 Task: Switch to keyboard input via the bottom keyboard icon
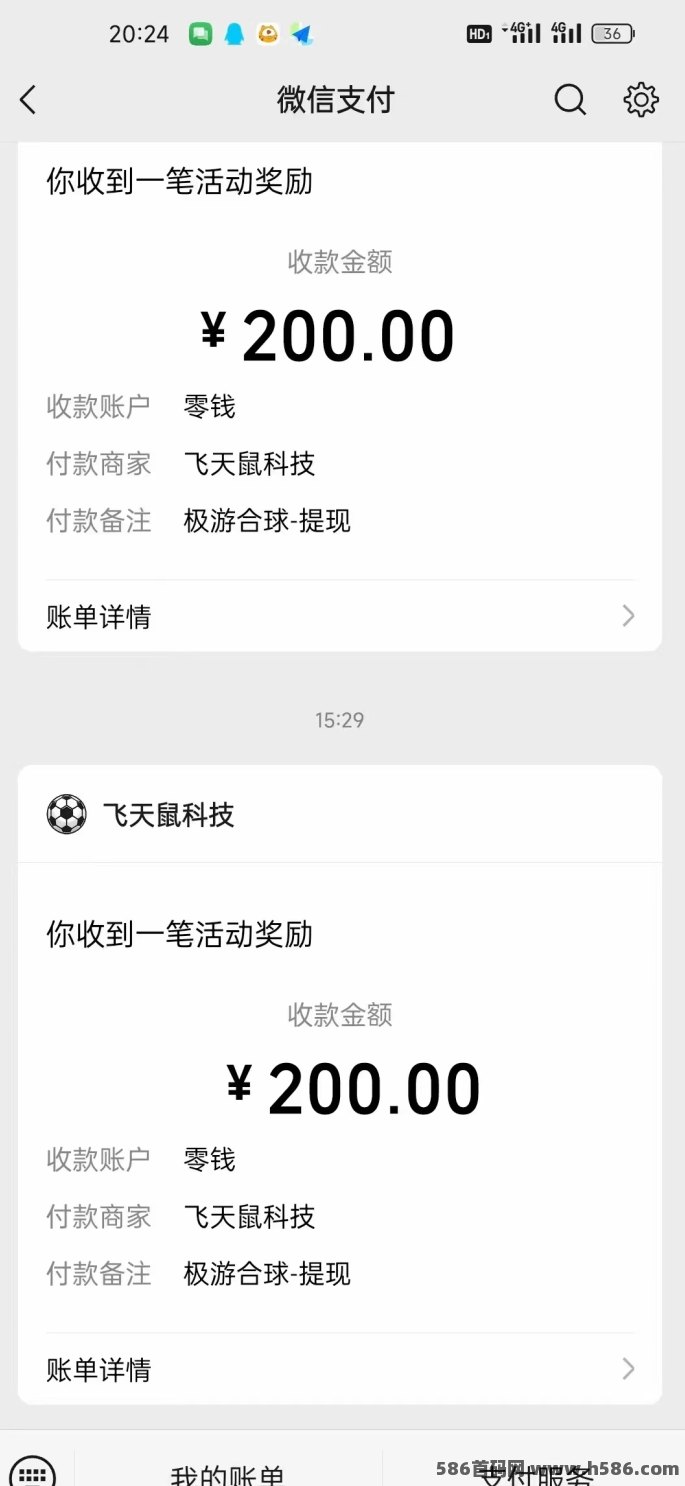(32, 1472)
